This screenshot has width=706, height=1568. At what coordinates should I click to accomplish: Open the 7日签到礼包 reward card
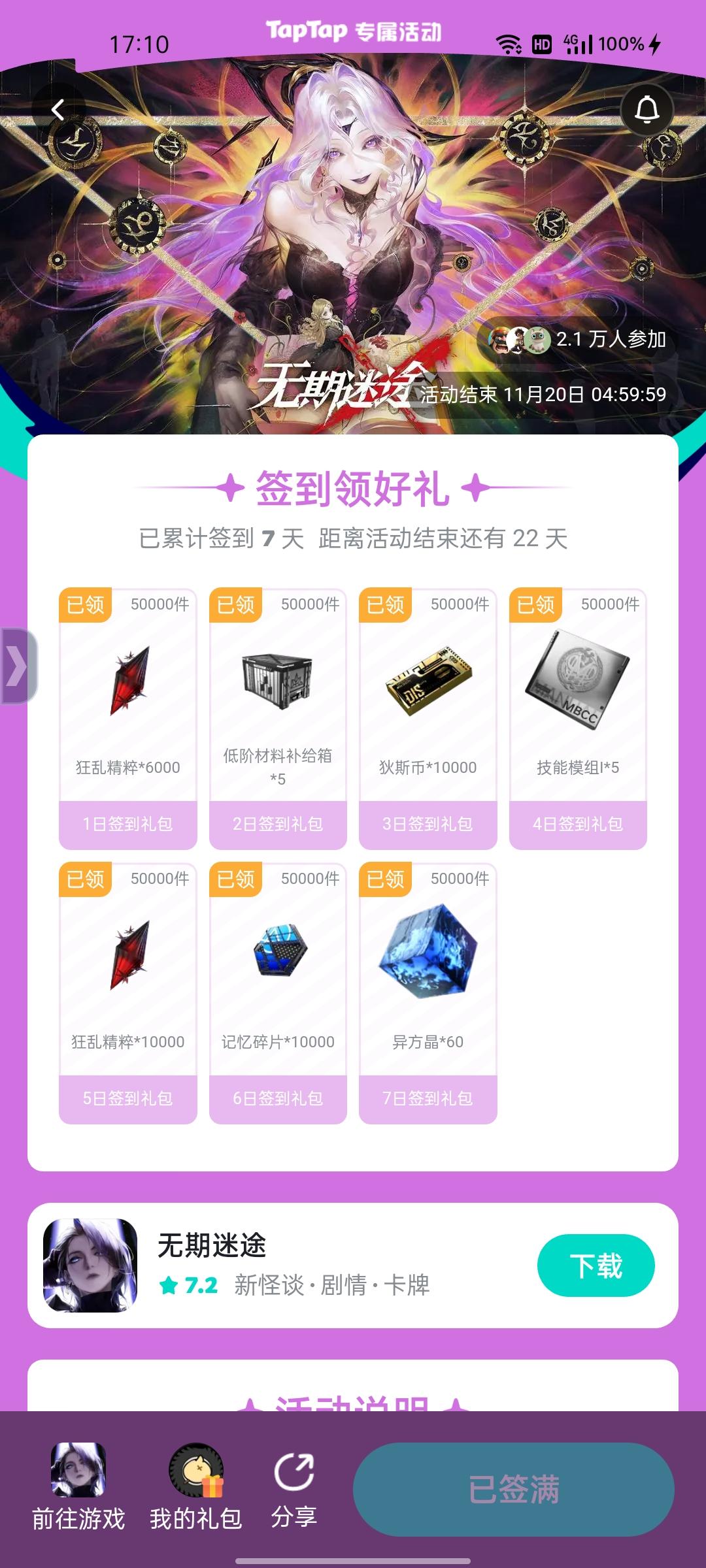(x=428, y=993)
